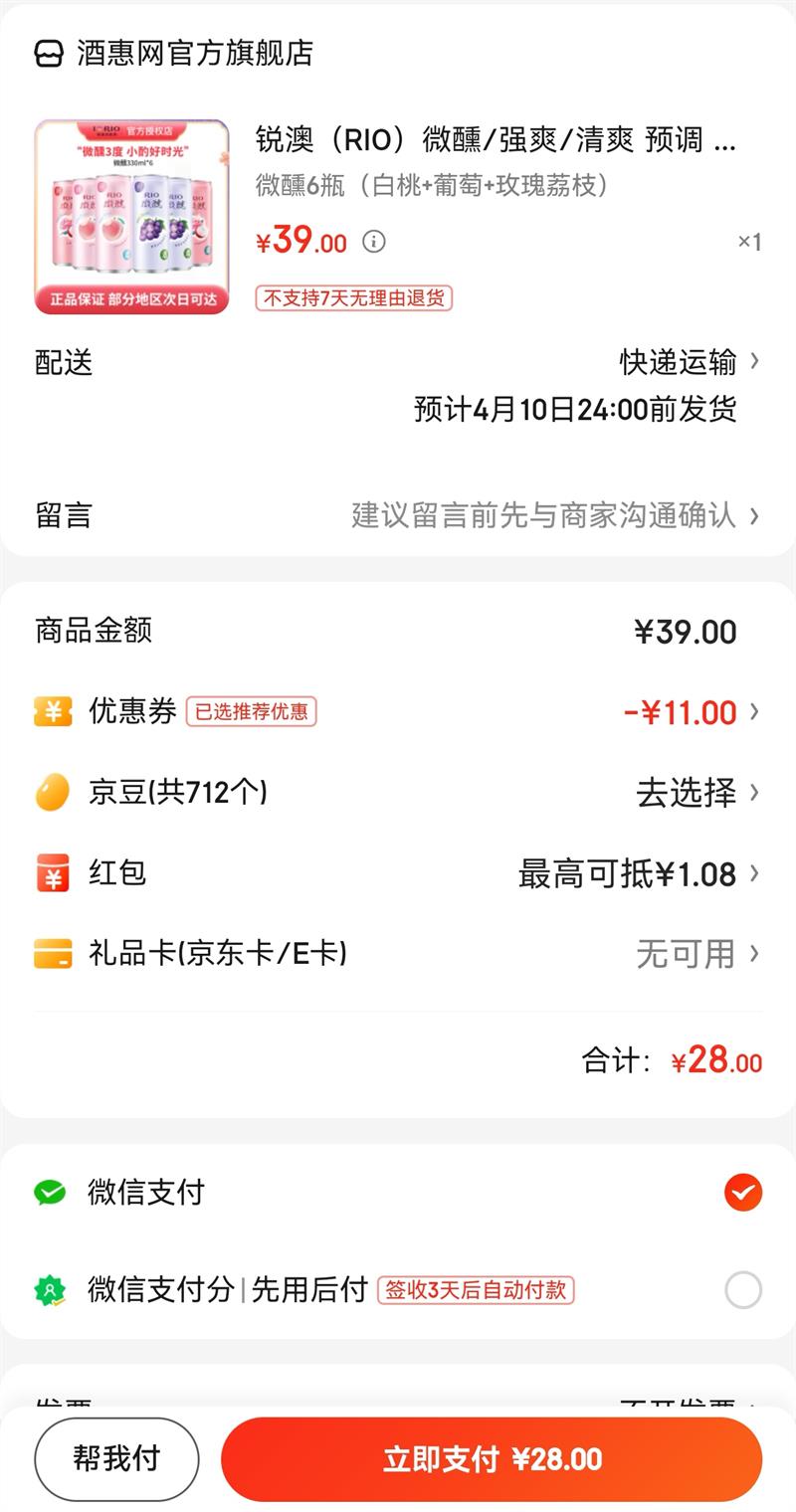Select 微信支付分 先用后付 payment option
This screenshot has height=1512, width=796.
tap(742, 1290)
